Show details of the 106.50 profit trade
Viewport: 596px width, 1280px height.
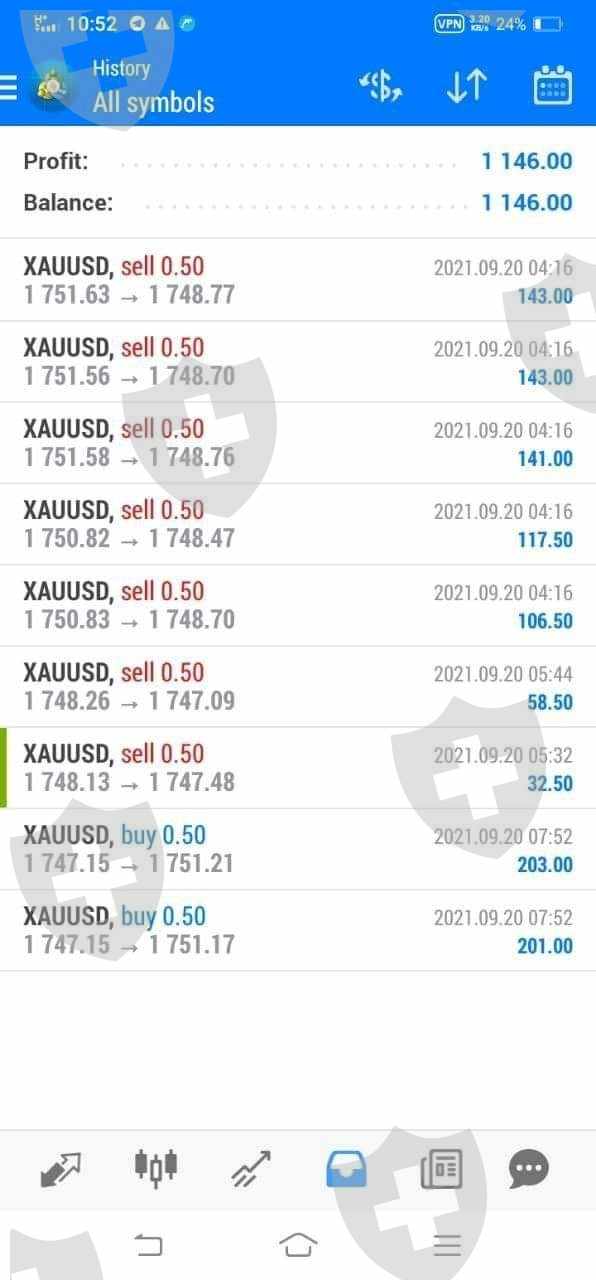click(298, 605)
